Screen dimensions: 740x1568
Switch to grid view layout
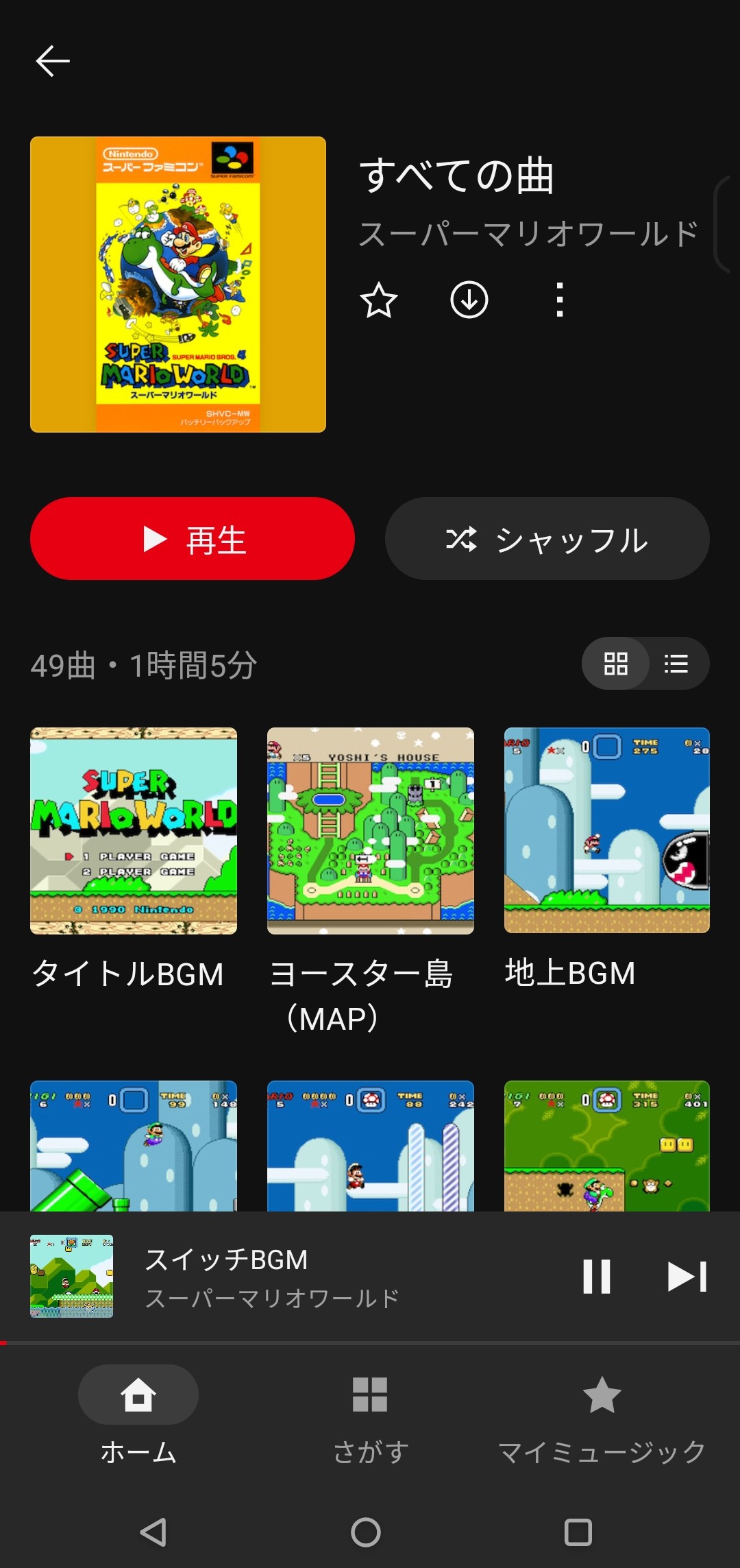[616, 664]
